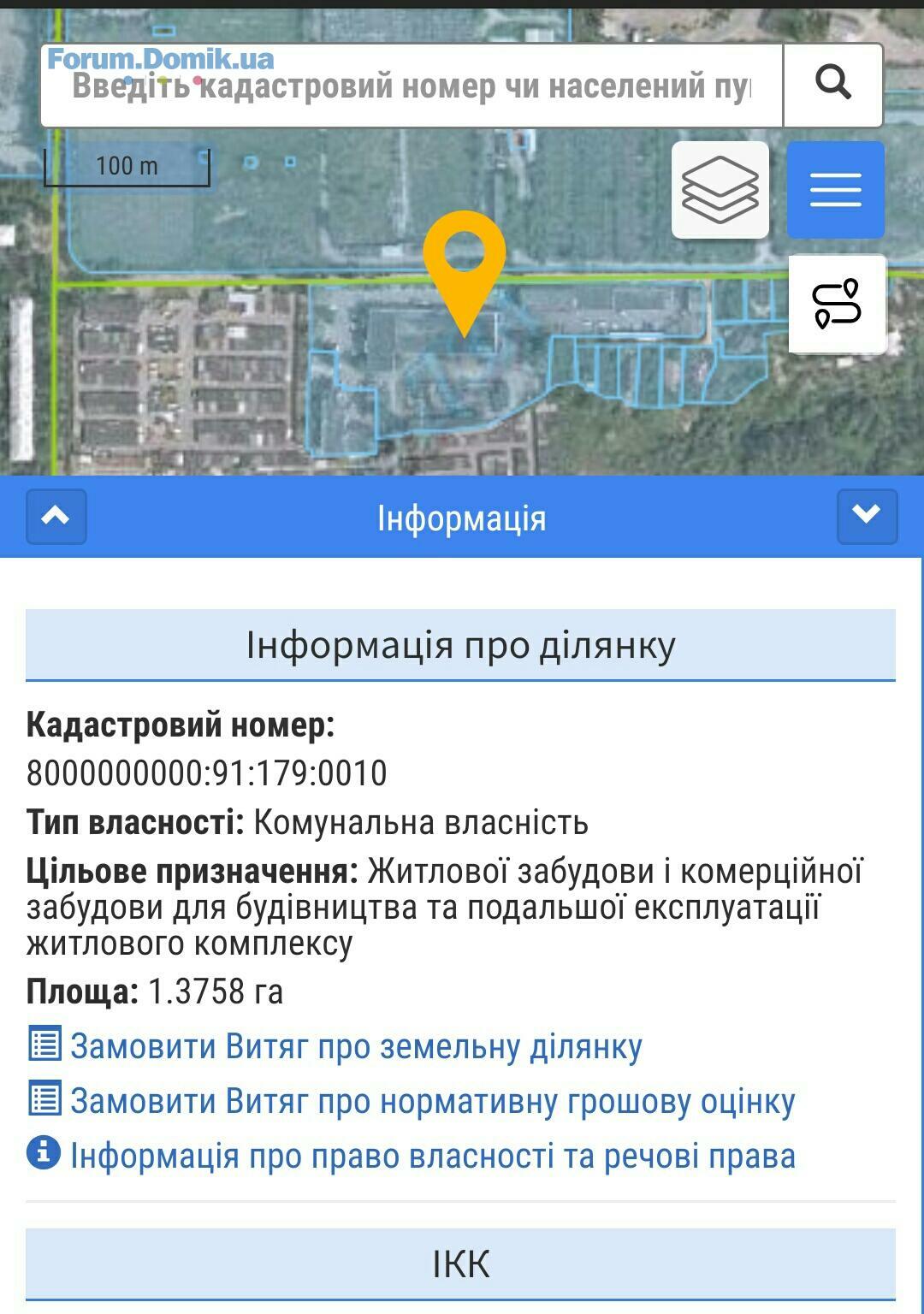Open Замовити Витяг про нормативну грошову оцінку
This screenshot has width=924, height=1314.
coord(432,1102)
